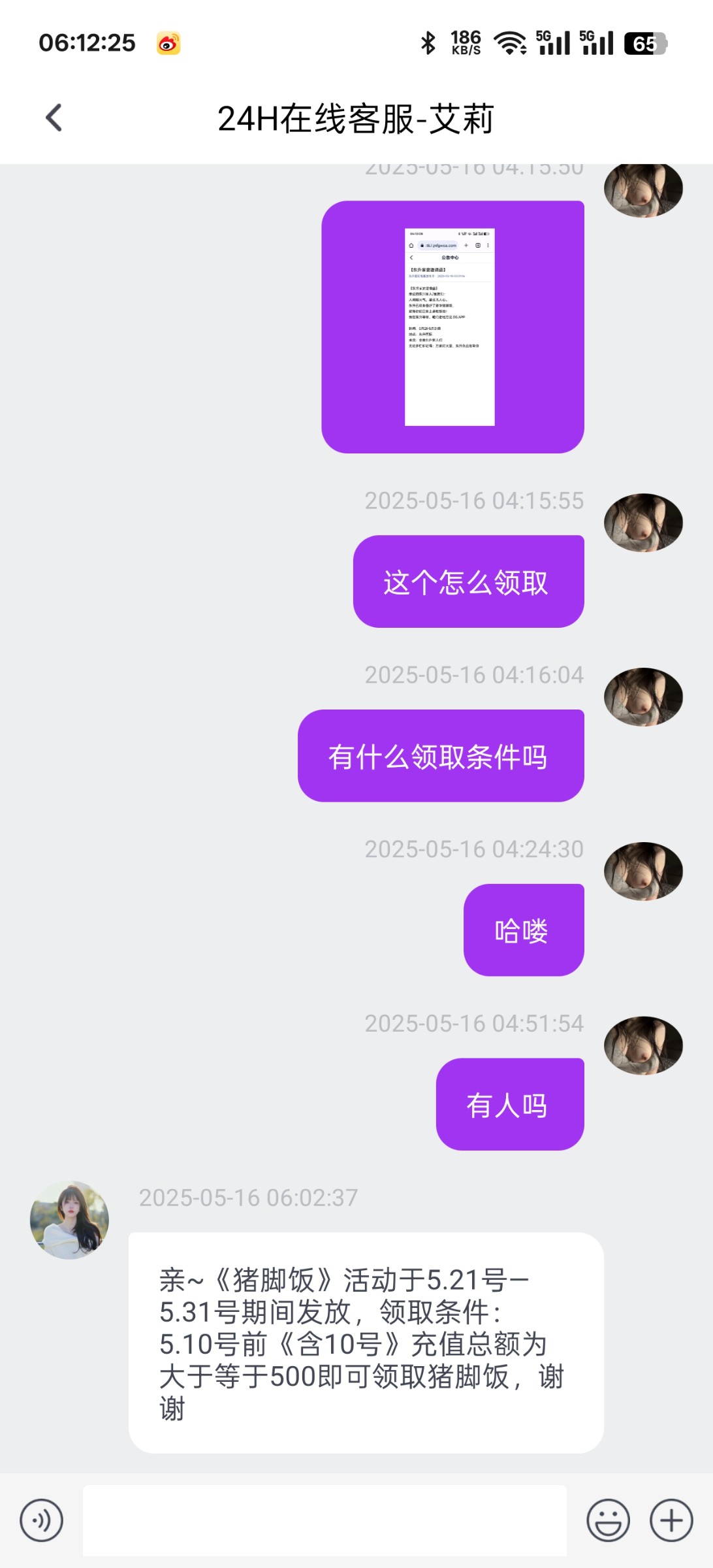The height and width of the screenshot is (1568, 713).
Task: Open the plus attachment menu
Action: (x=671, y=1520)
